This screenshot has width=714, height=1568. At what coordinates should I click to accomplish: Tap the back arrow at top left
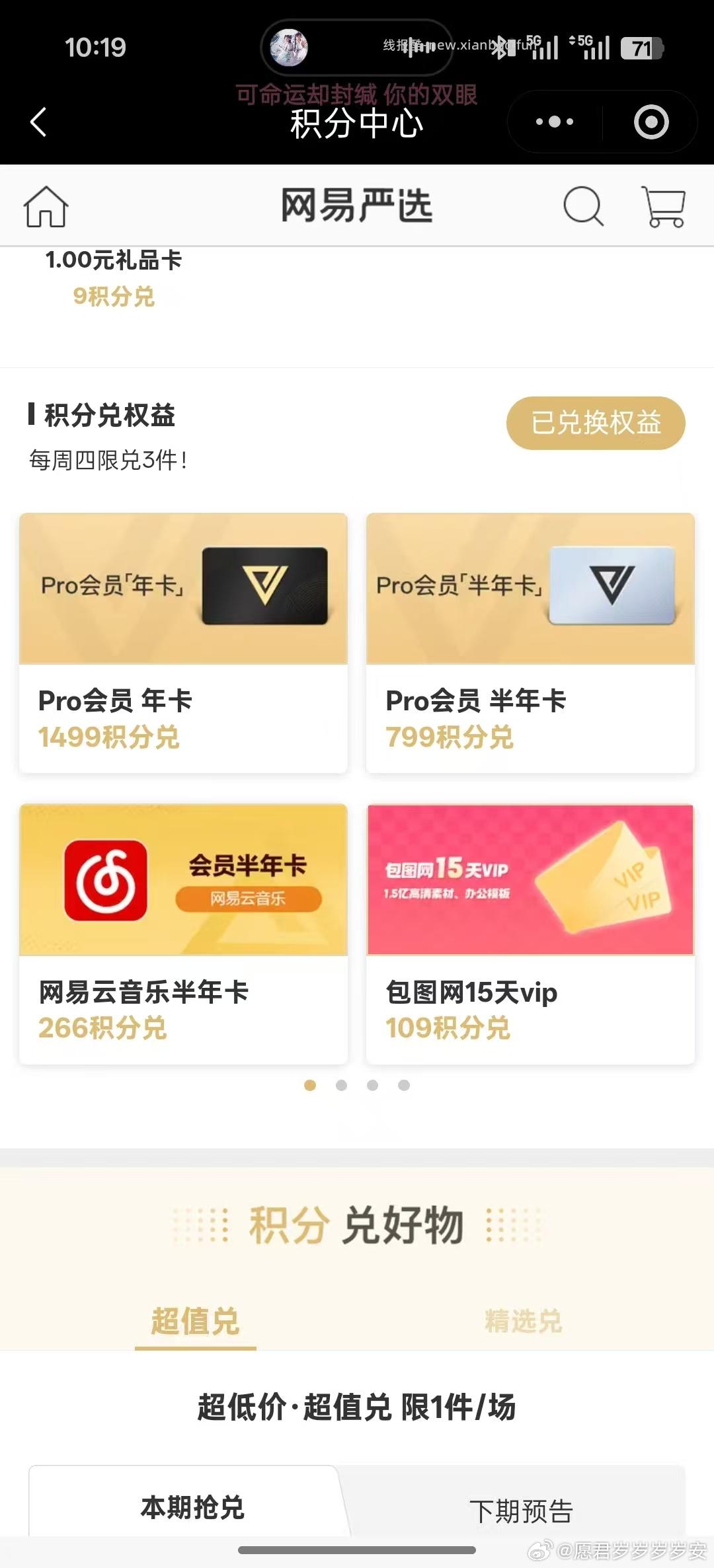tap(38, 122)
